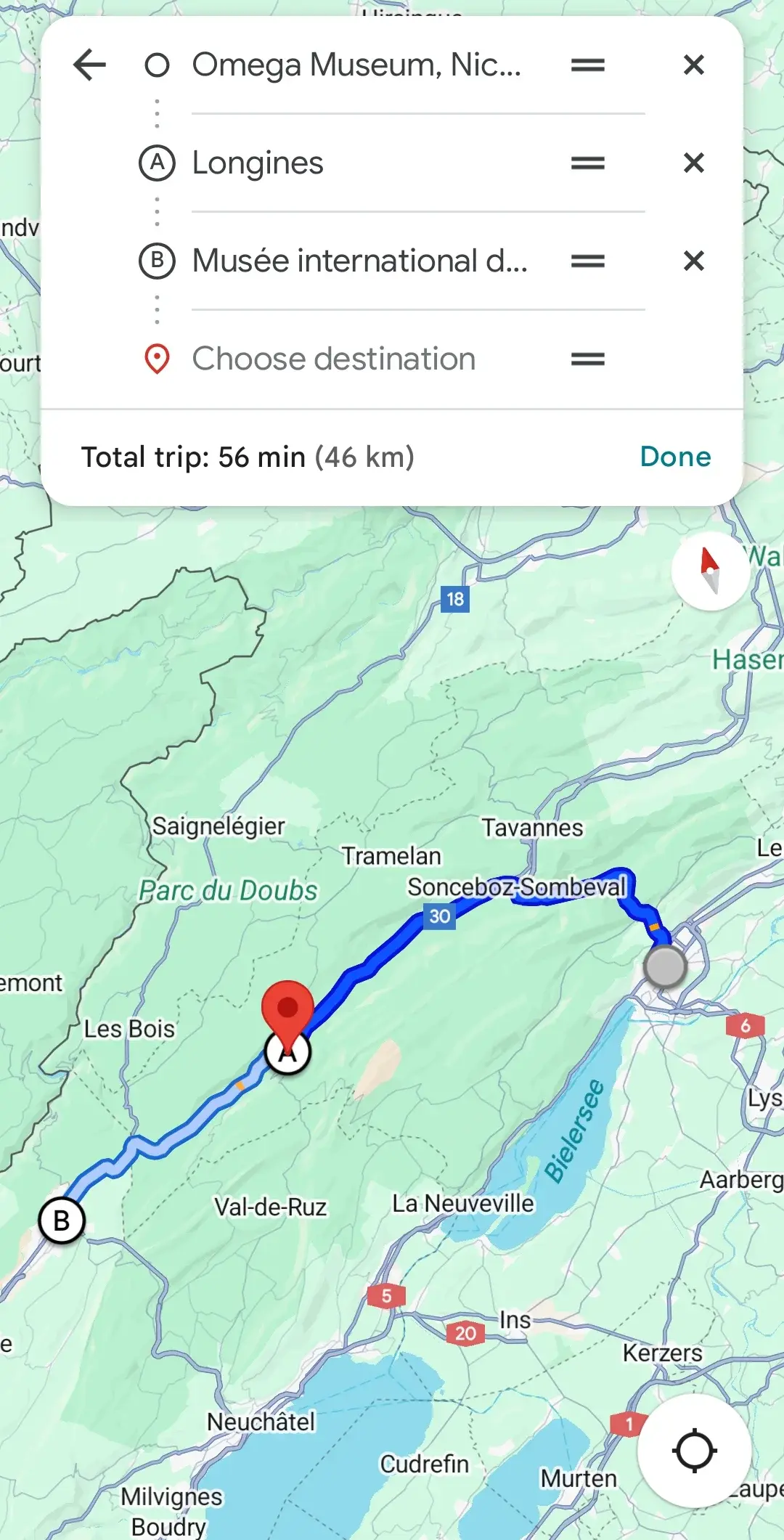Screen dimensions: 784x1540
Task: Remove the Musée international stop
Action: (693, 261)
